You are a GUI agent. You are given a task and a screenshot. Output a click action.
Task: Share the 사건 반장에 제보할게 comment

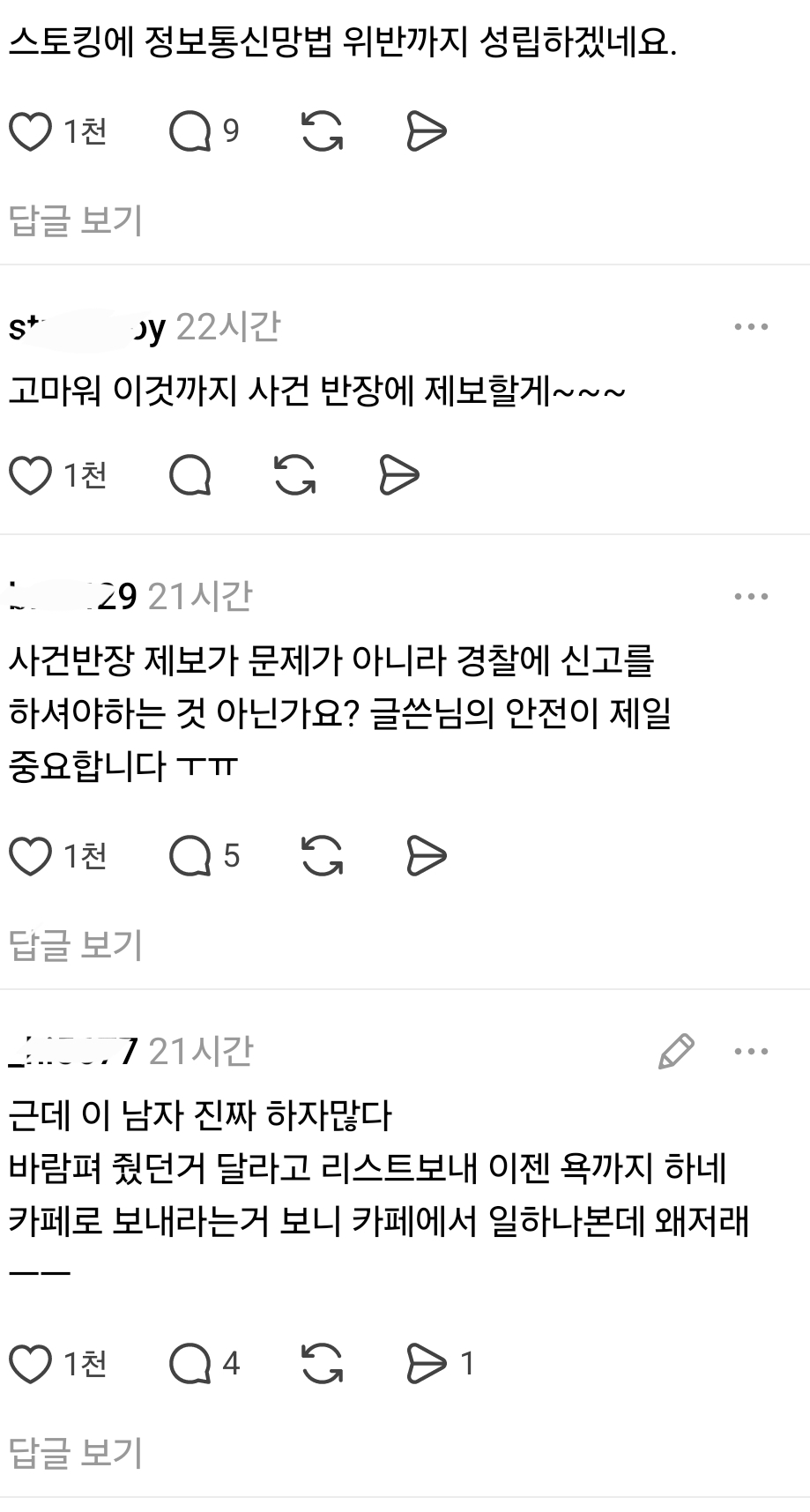pyautogui.click(x=399, y=476)
